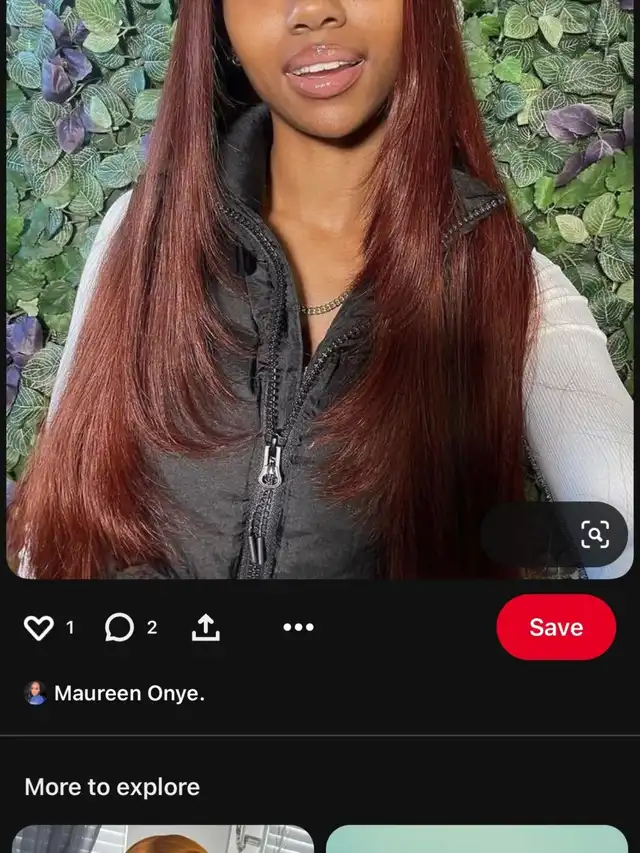Like this pin with the heart icon
The width and height of the screenshot is (640, 853).
(x=39, y=628)
